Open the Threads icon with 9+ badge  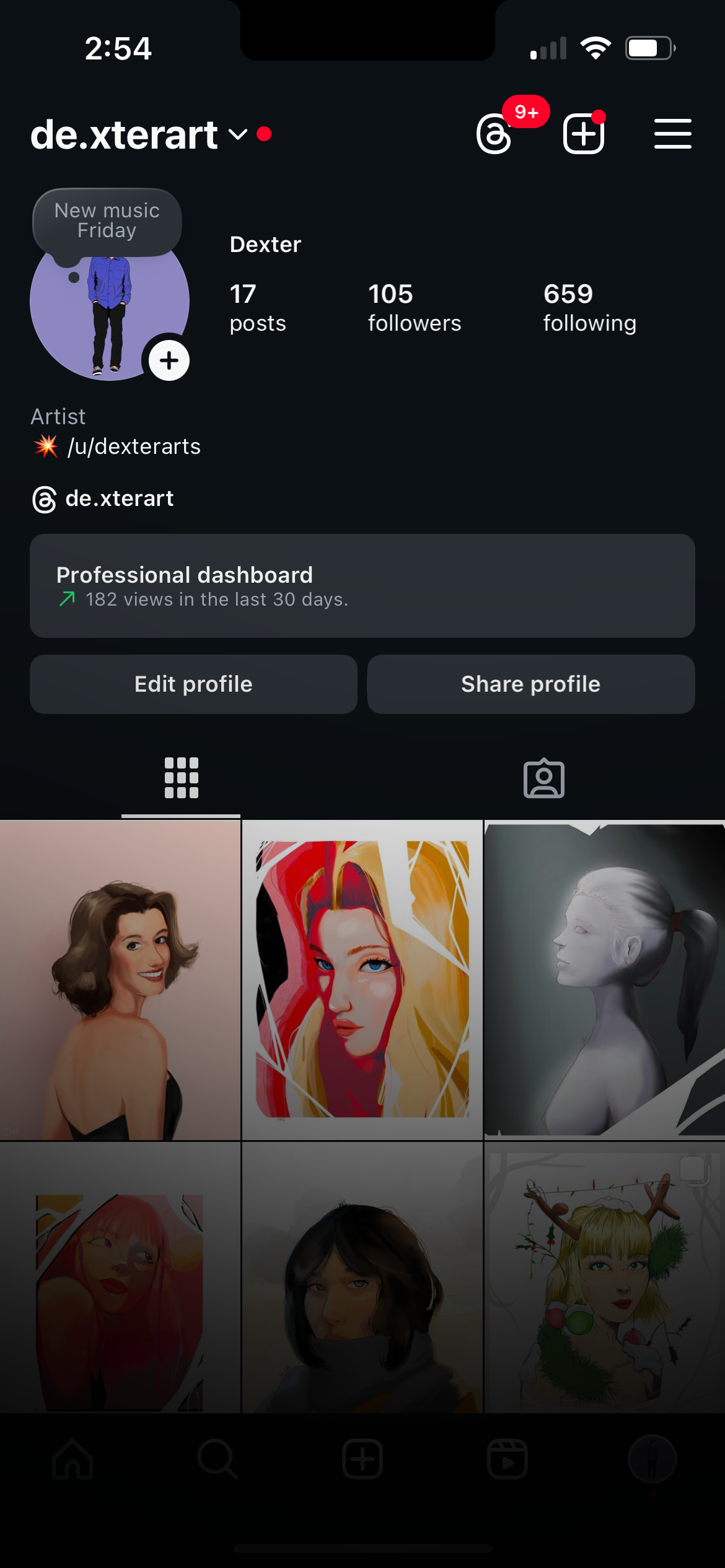tap(494, 134)
